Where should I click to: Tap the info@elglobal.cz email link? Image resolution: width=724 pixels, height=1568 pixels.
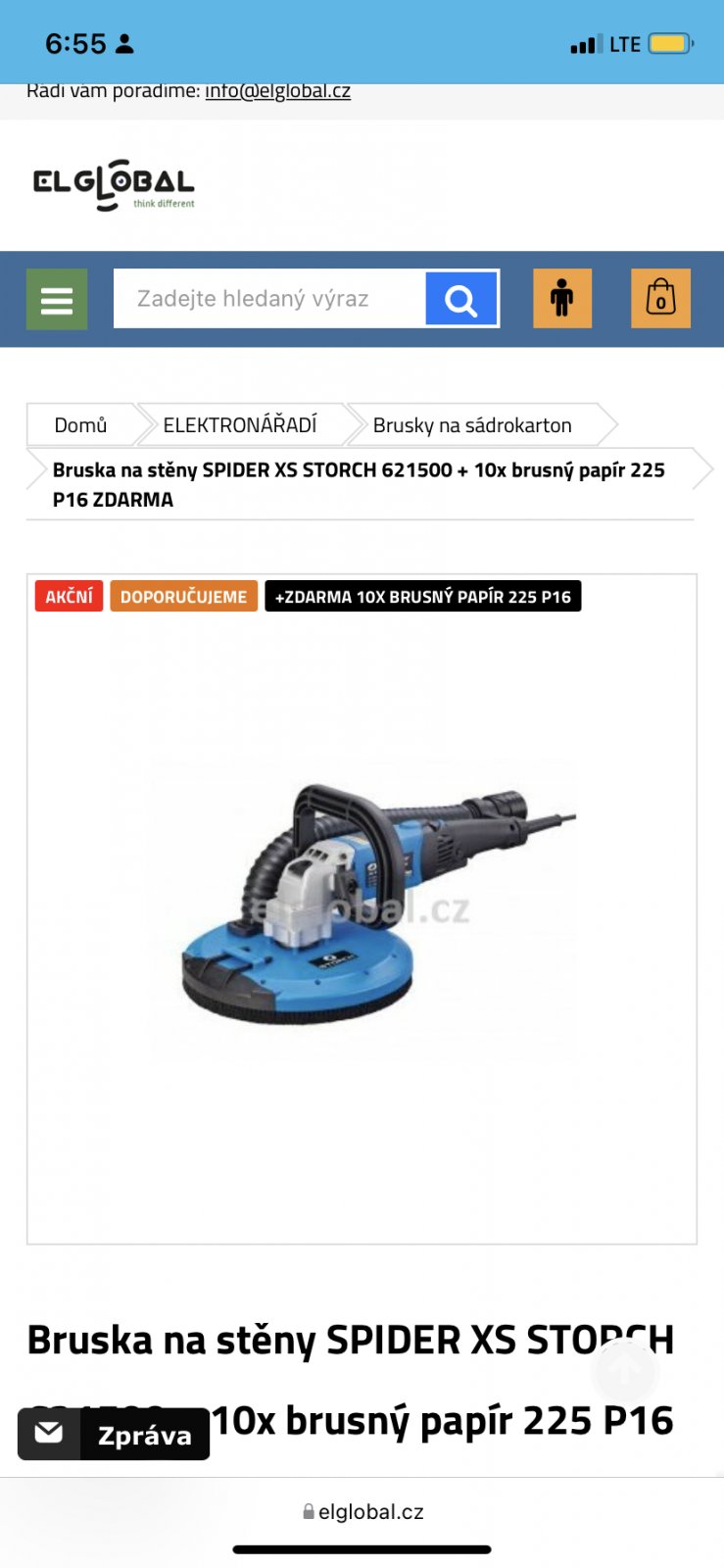pos(277,91)
